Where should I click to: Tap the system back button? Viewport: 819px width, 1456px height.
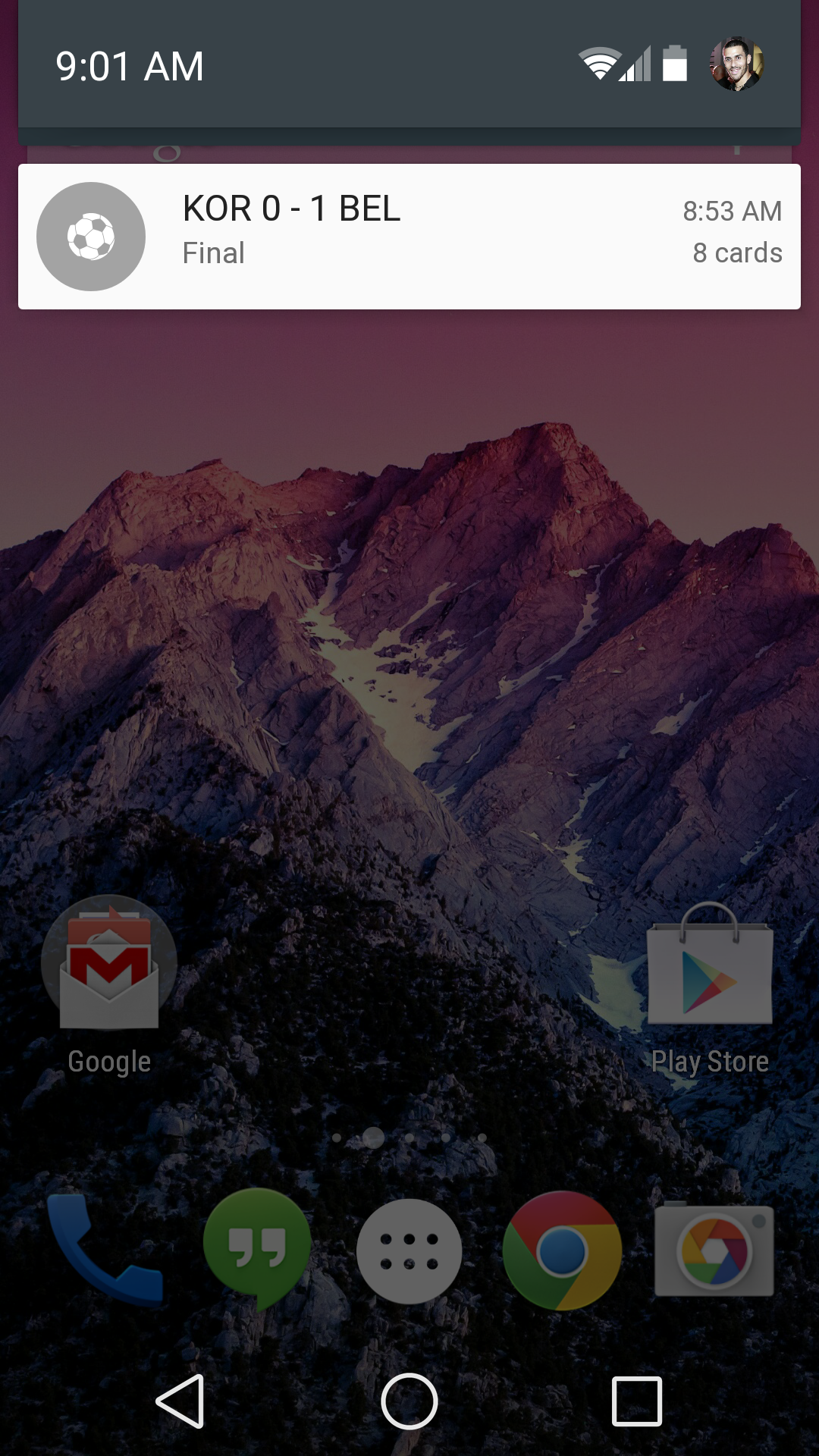[180, 1401]
